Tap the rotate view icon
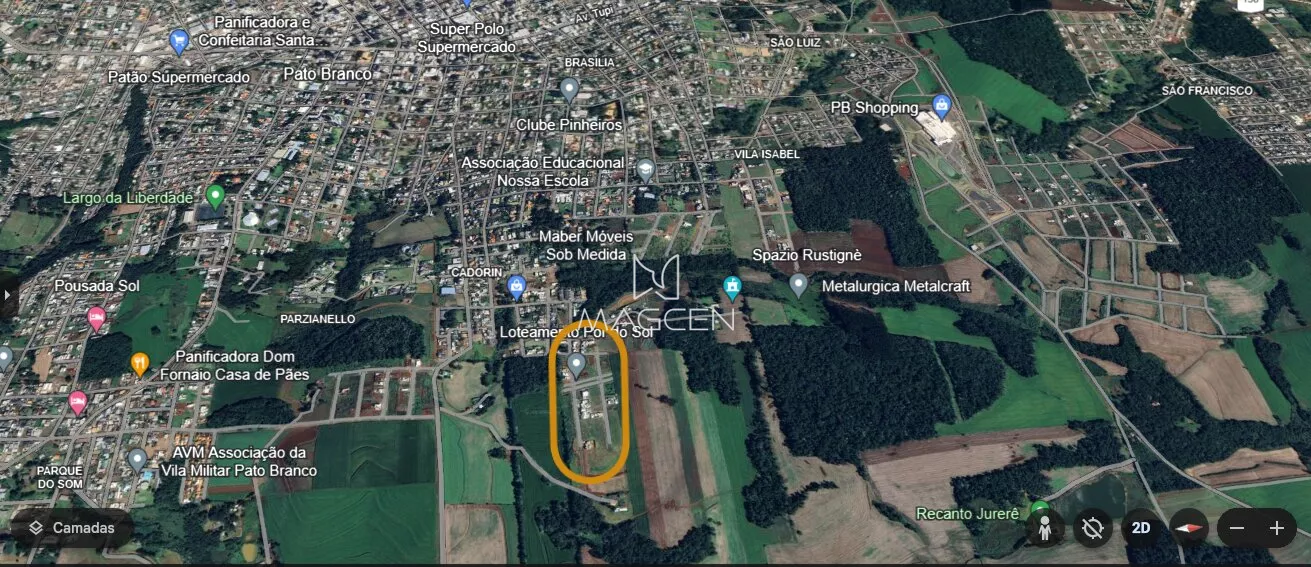Image resolution: width=1311 pixels, height=567 pixels. [1093, 528]
